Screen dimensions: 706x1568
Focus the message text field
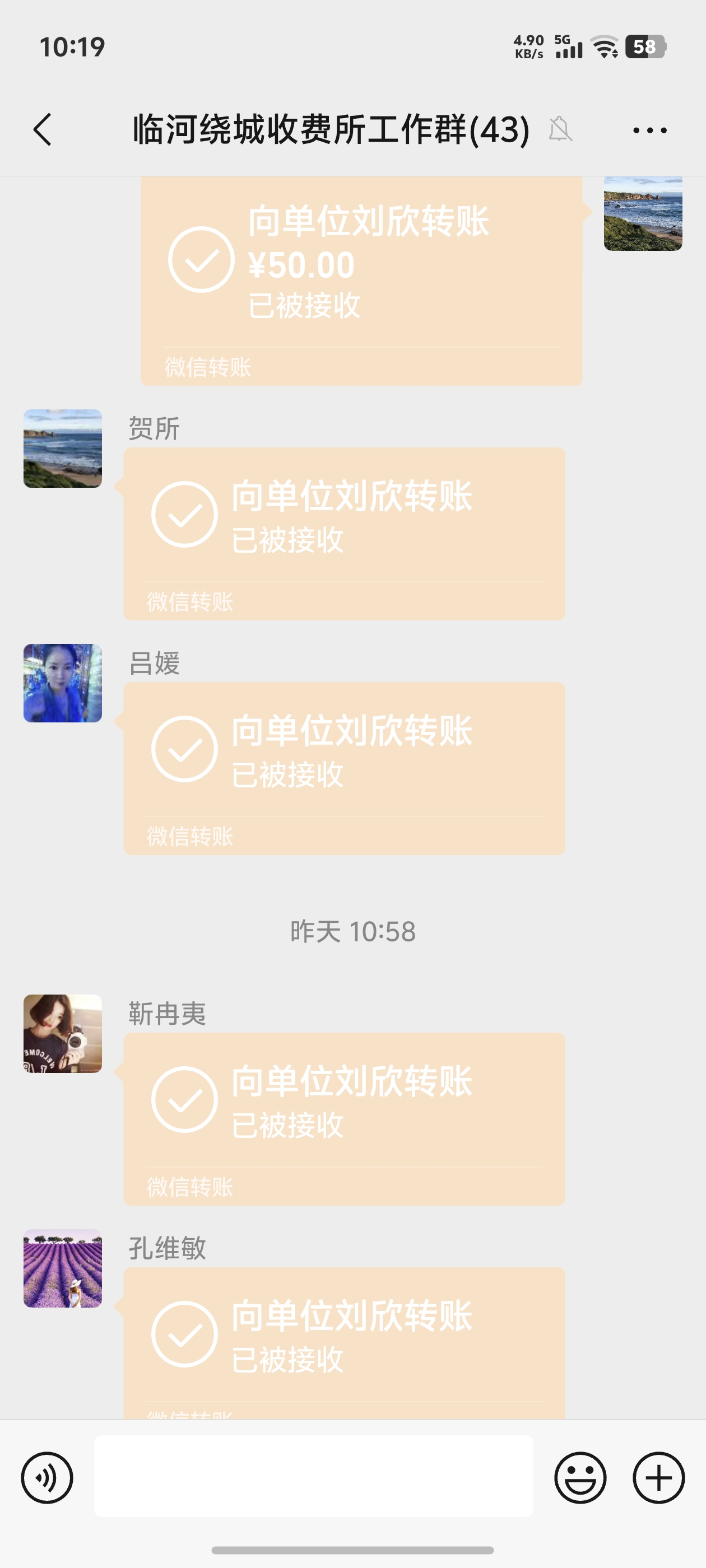point(313,1476)
